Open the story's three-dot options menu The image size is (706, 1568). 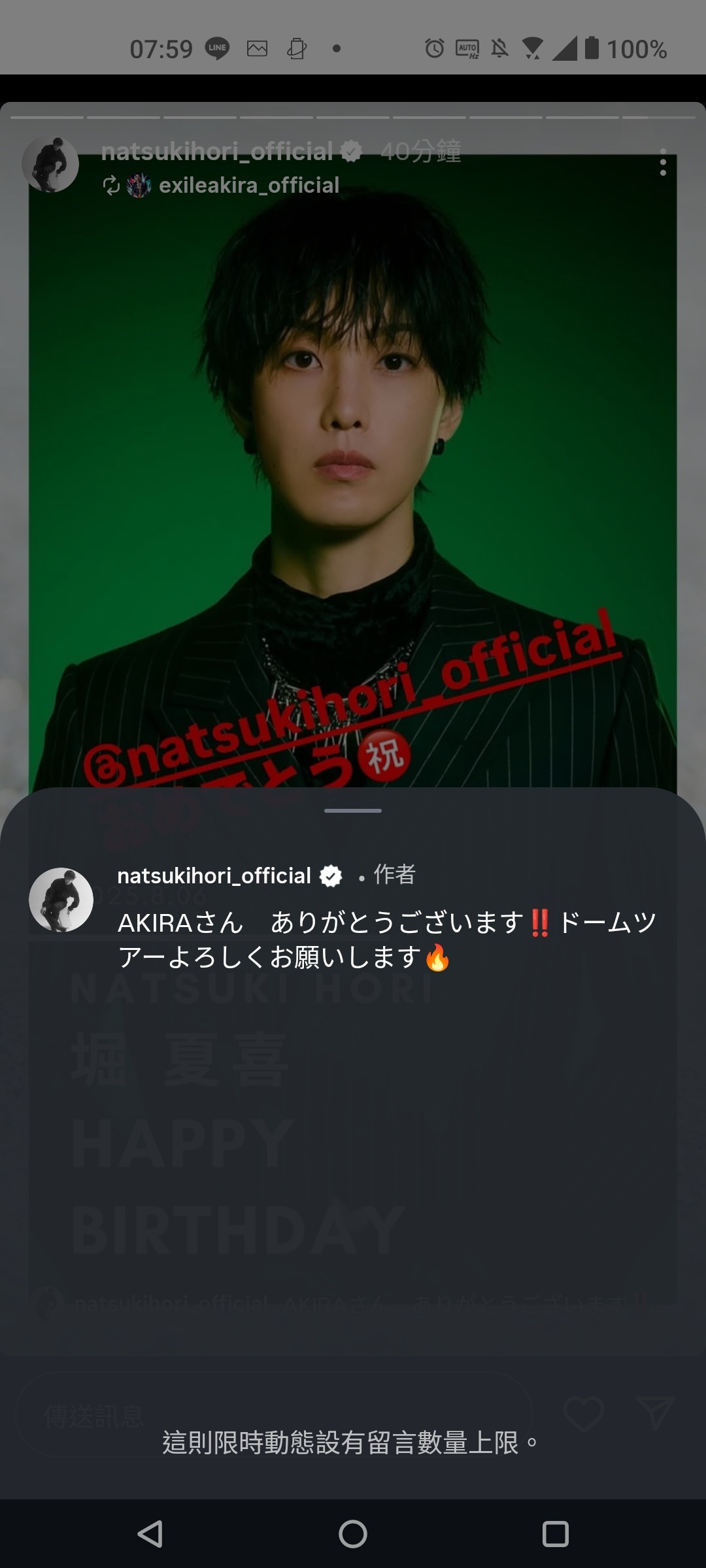click(x=663, y=162)
